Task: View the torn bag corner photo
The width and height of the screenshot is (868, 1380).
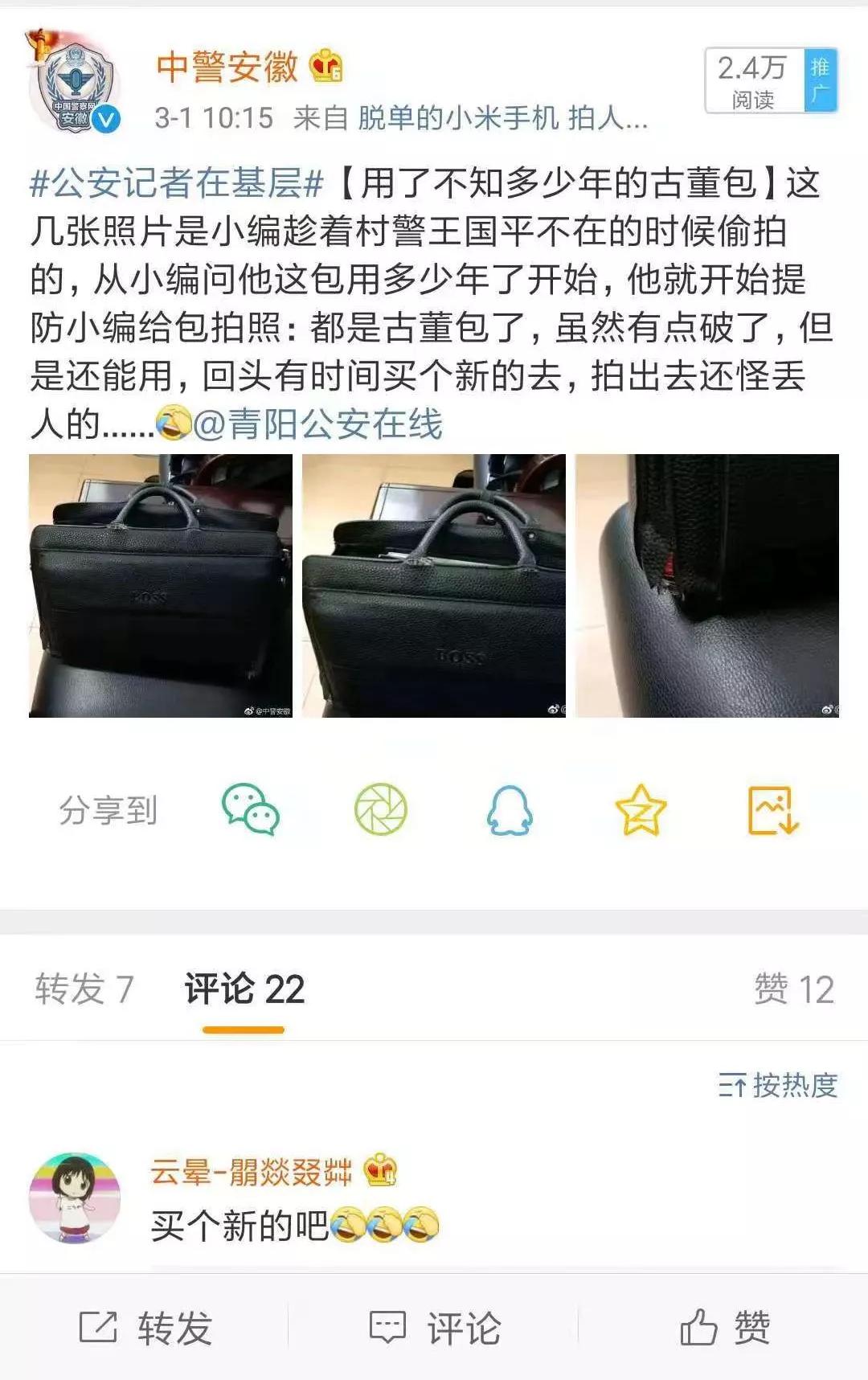Action: coord(707,585)
